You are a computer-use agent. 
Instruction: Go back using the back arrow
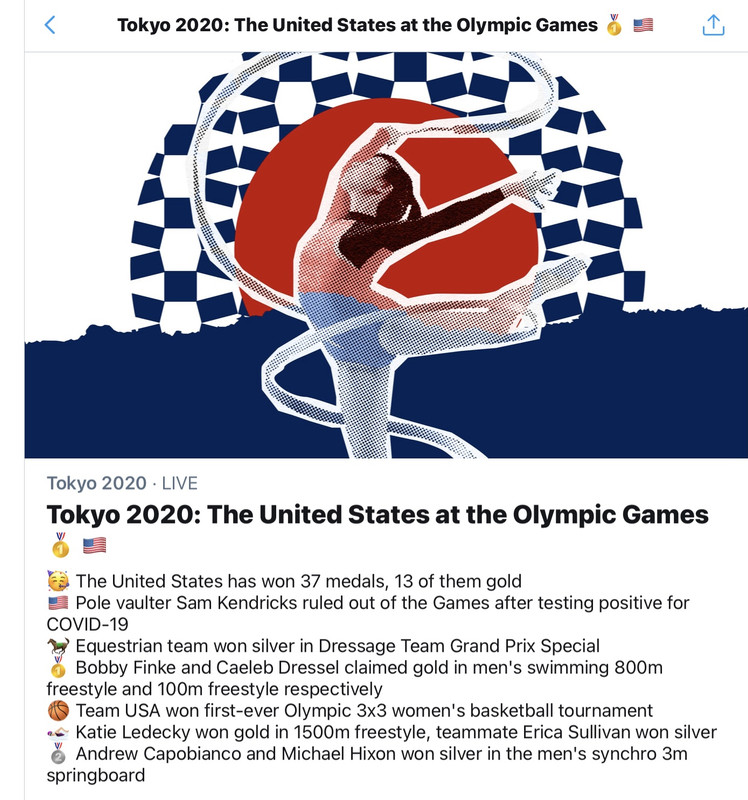click(x=50, y=25)
